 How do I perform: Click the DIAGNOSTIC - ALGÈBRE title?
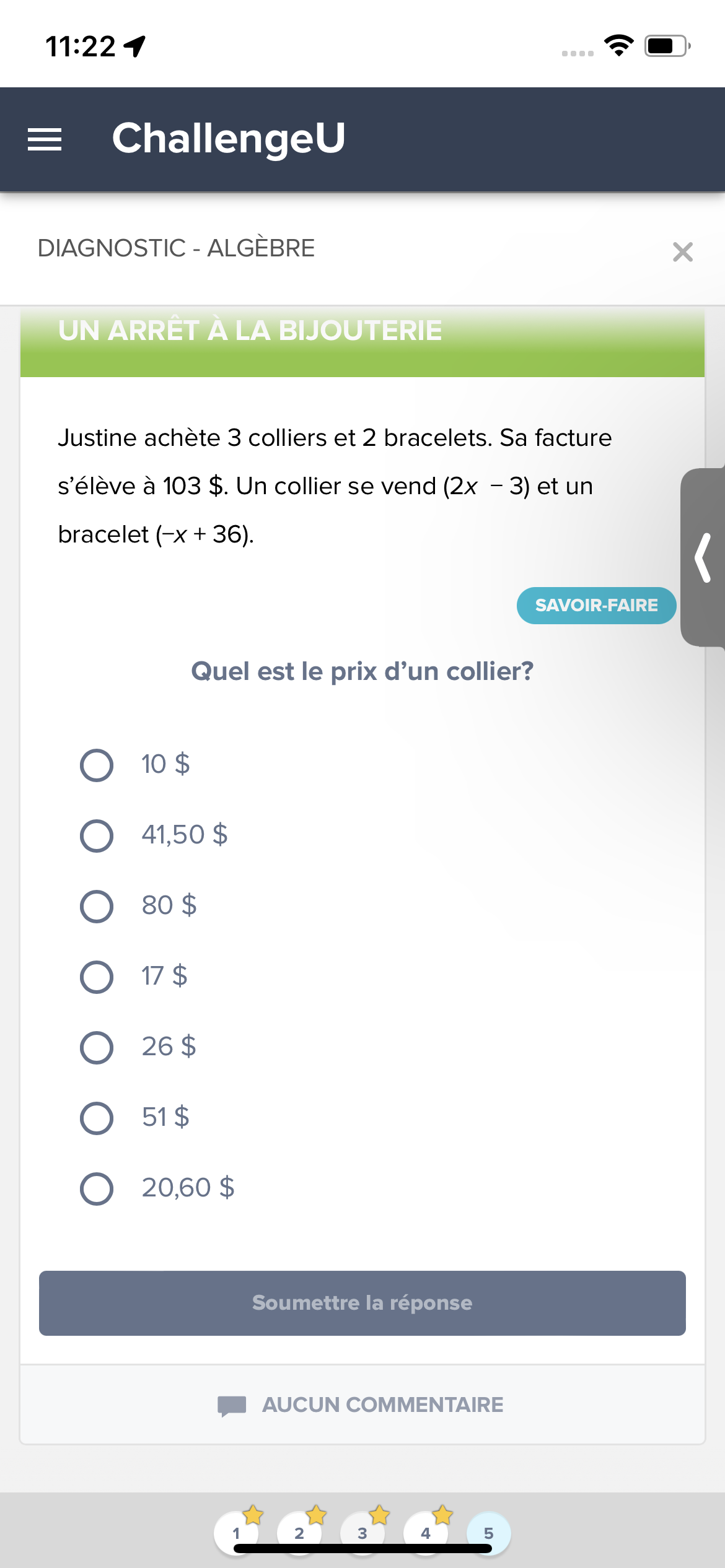pyautogui.click(x=177, y=248)
